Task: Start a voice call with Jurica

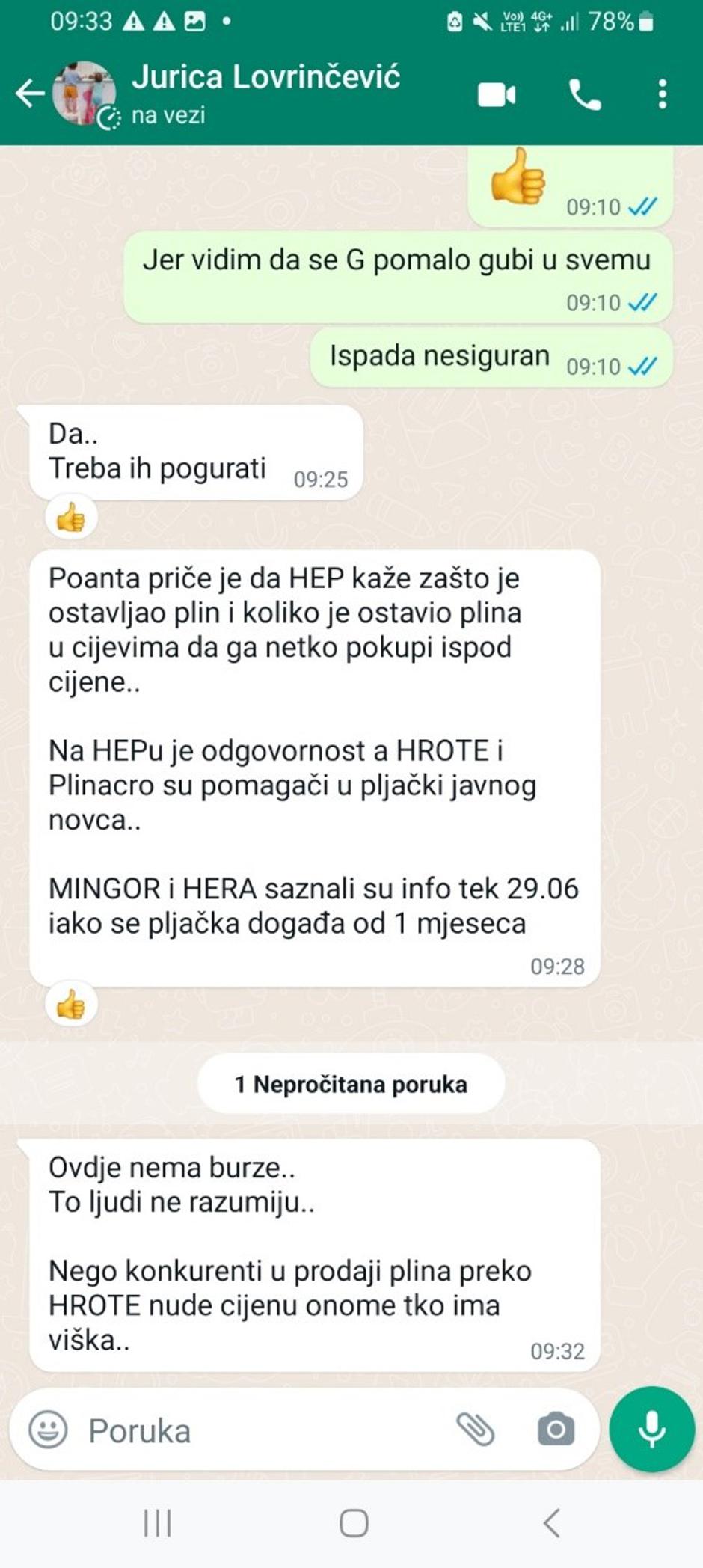Action: pyautogui.click(x=585, y=95)
